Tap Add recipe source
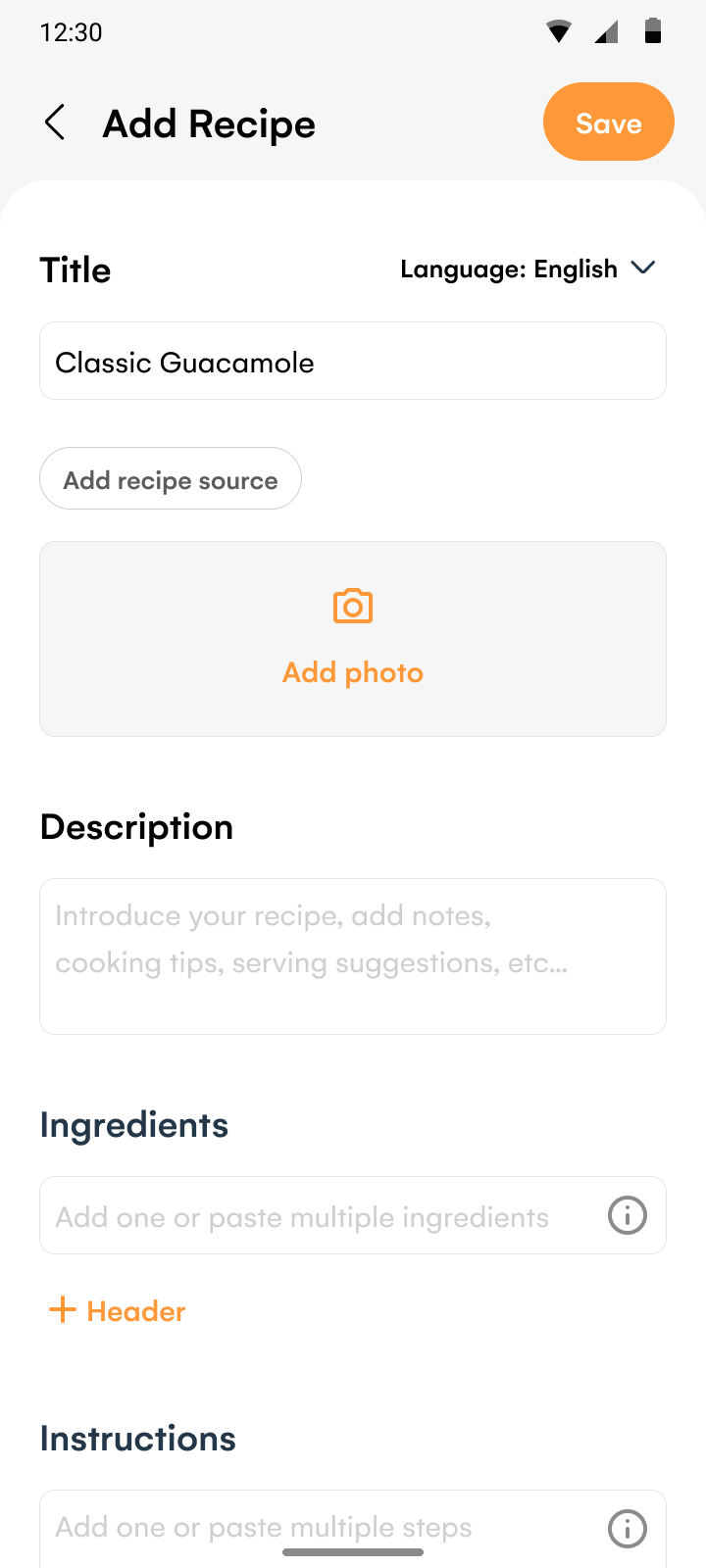Image resolution: width=706 pixels, height=1568 pixels. pos(171,478)
